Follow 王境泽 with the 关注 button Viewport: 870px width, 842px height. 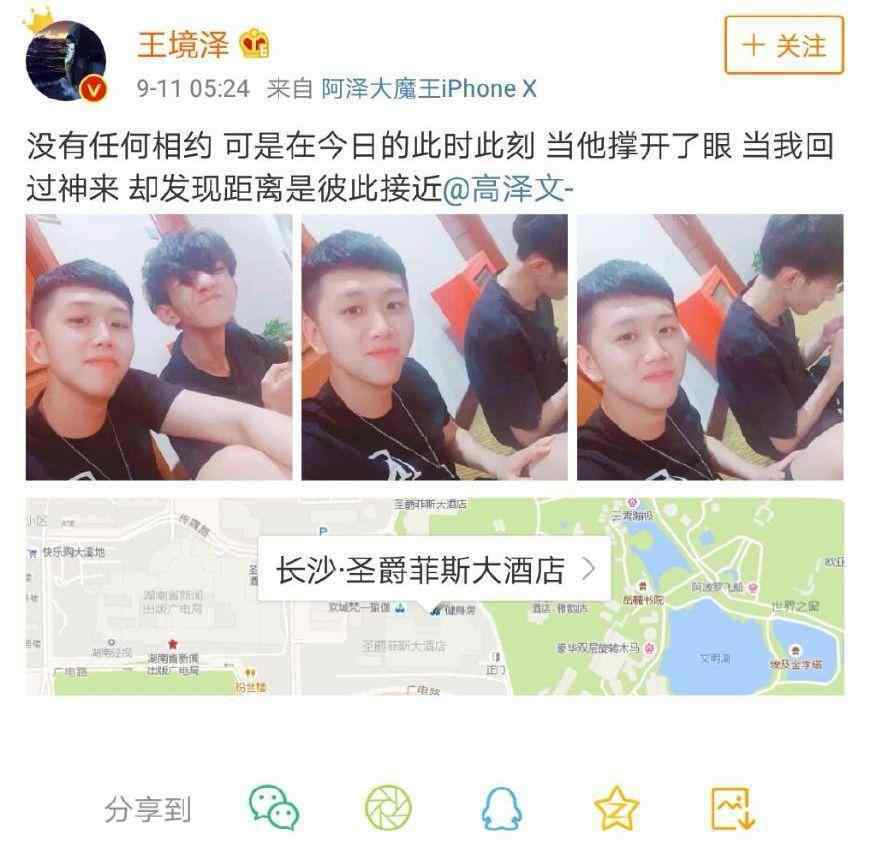(783, 45)
